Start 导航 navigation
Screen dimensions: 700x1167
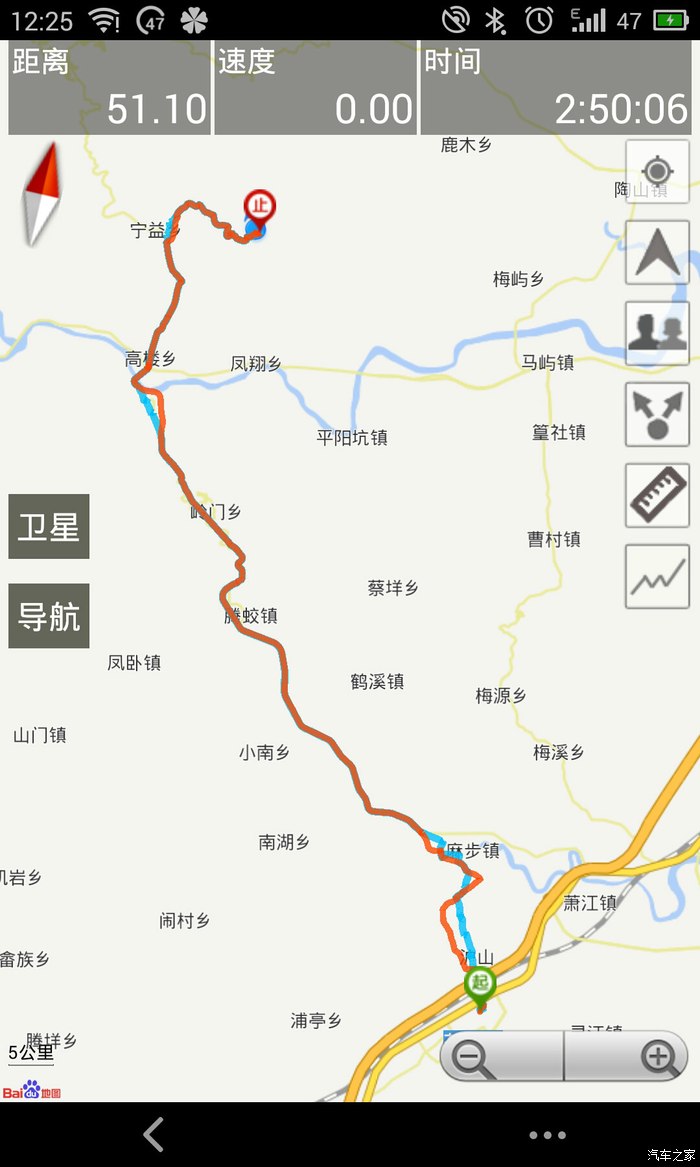tap(49, 616)
